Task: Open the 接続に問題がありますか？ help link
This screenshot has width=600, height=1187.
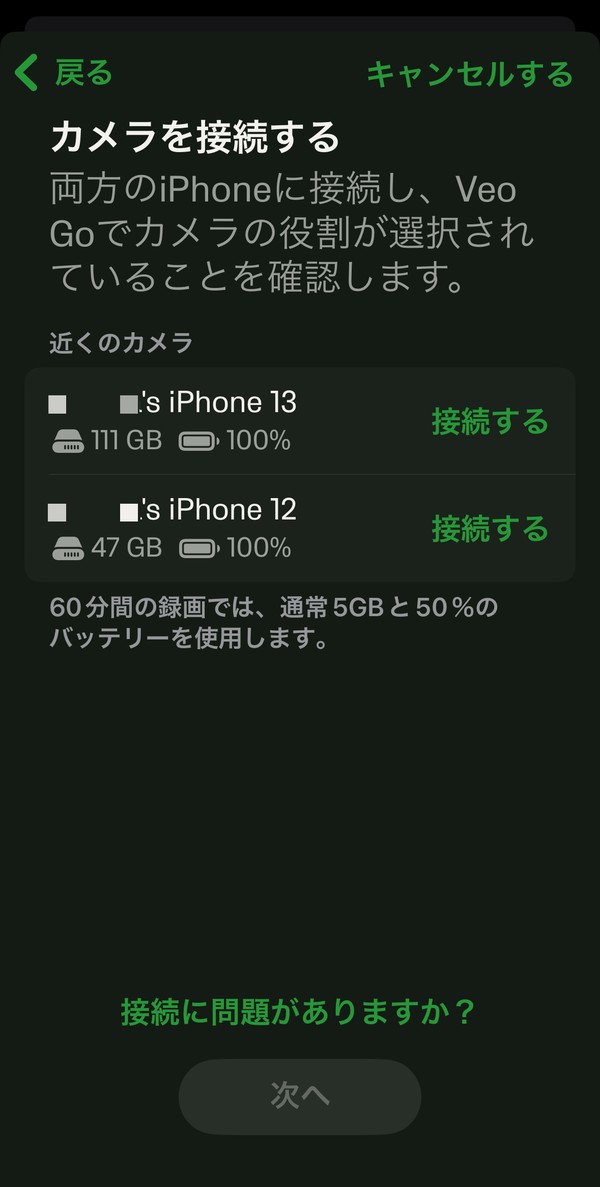Action: (298, 1012)
